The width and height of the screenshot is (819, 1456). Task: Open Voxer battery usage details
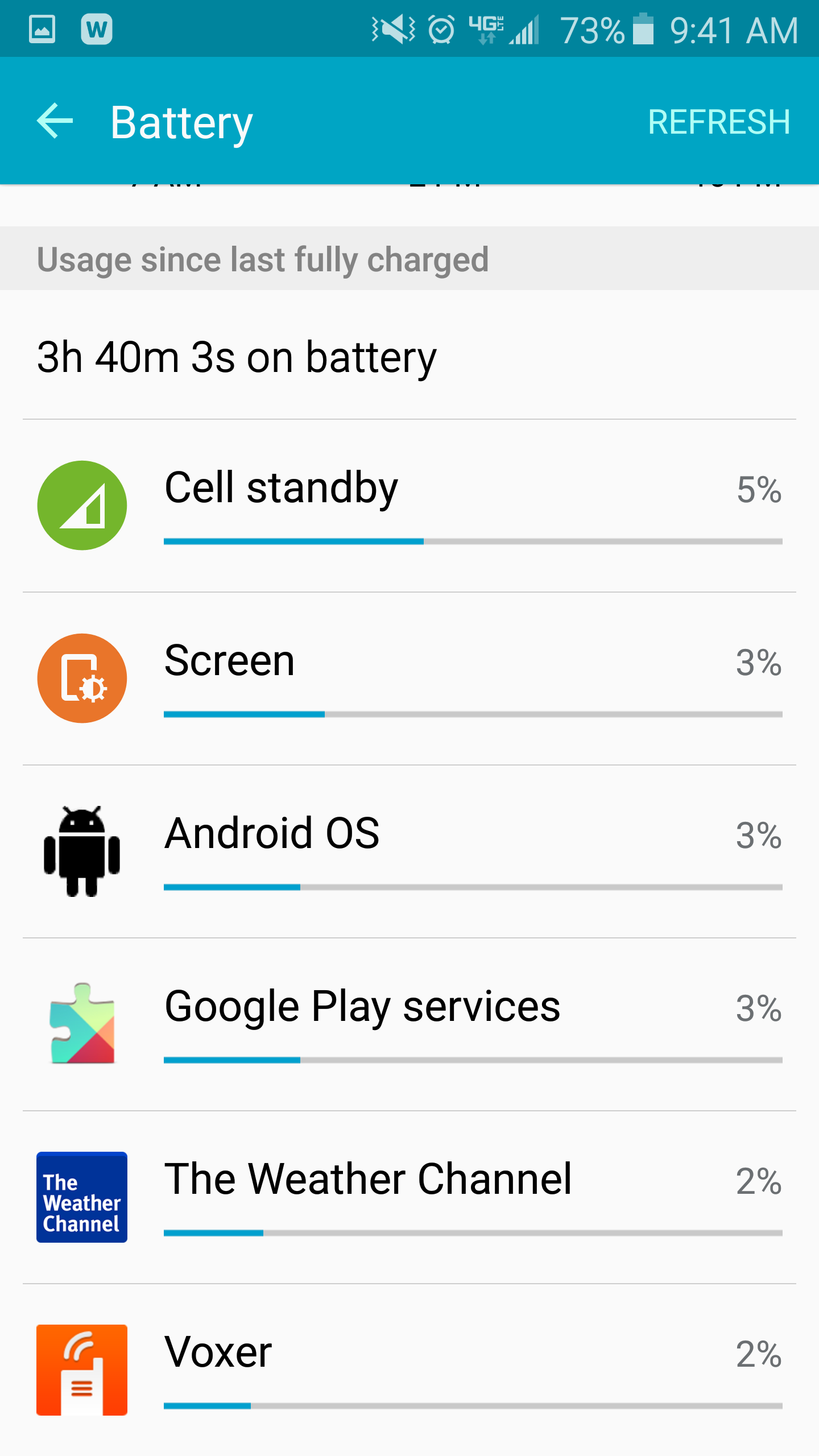(409, 1370)
